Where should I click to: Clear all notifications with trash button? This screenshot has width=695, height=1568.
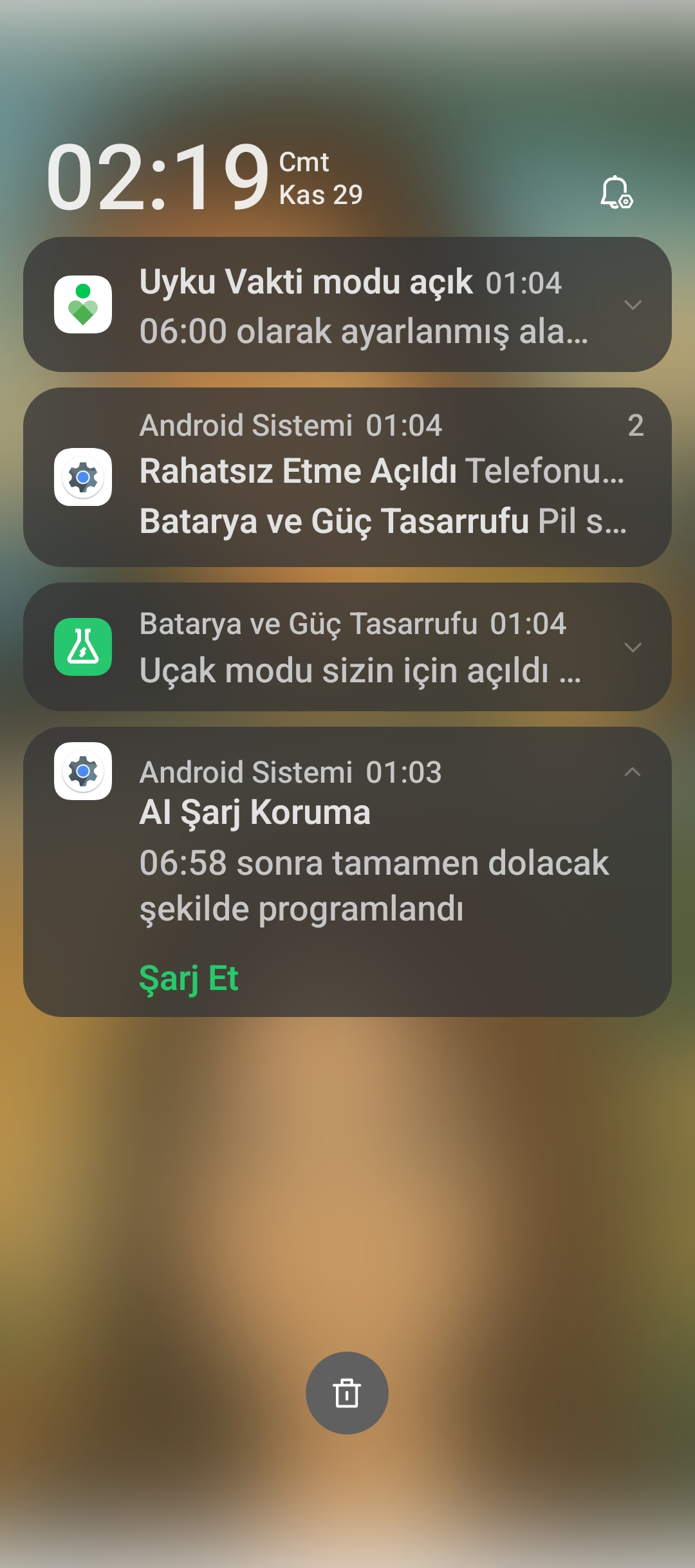coord(347,1393)
